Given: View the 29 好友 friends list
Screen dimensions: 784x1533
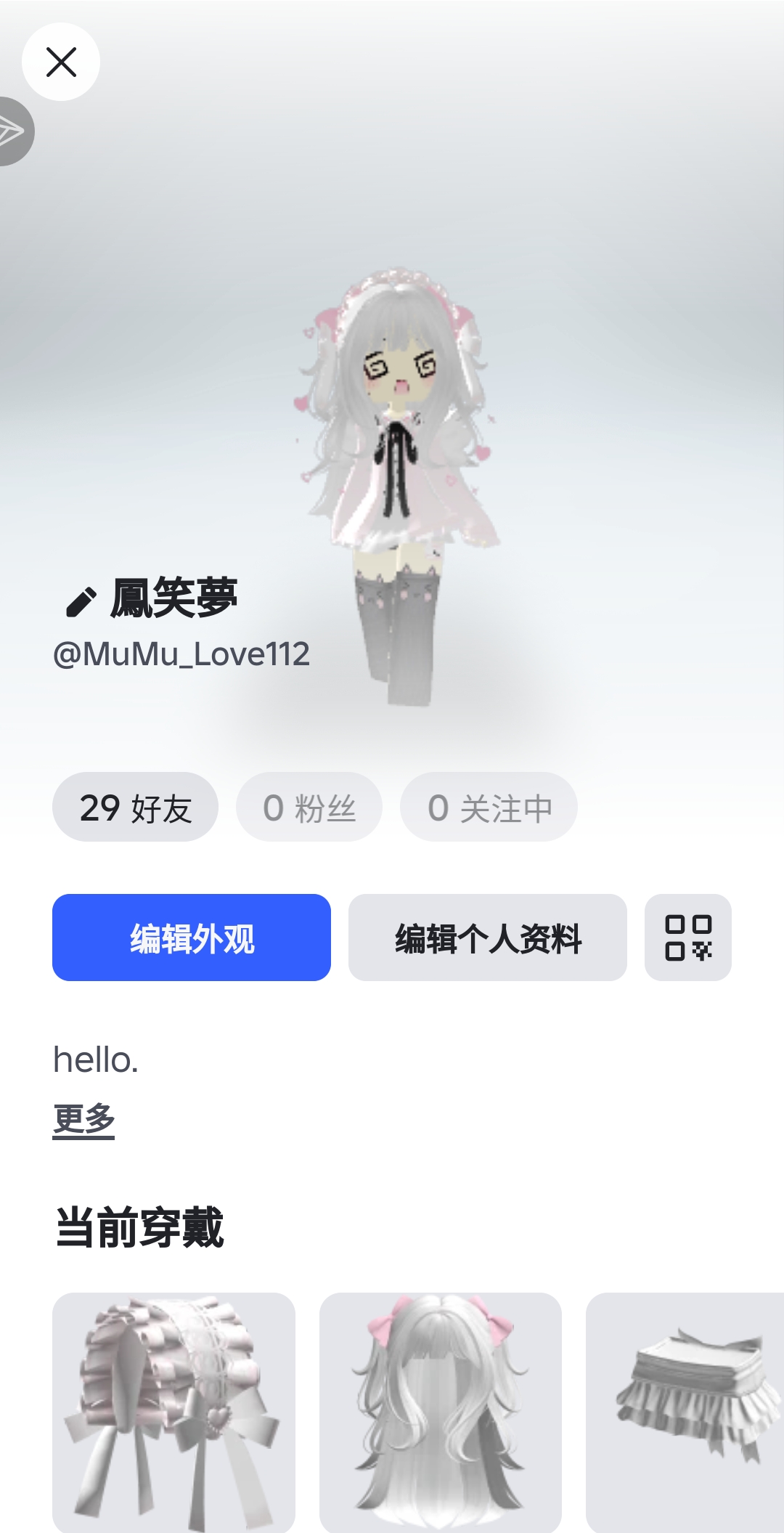Looking at the screenshot, I should click(x=135, y=807).
